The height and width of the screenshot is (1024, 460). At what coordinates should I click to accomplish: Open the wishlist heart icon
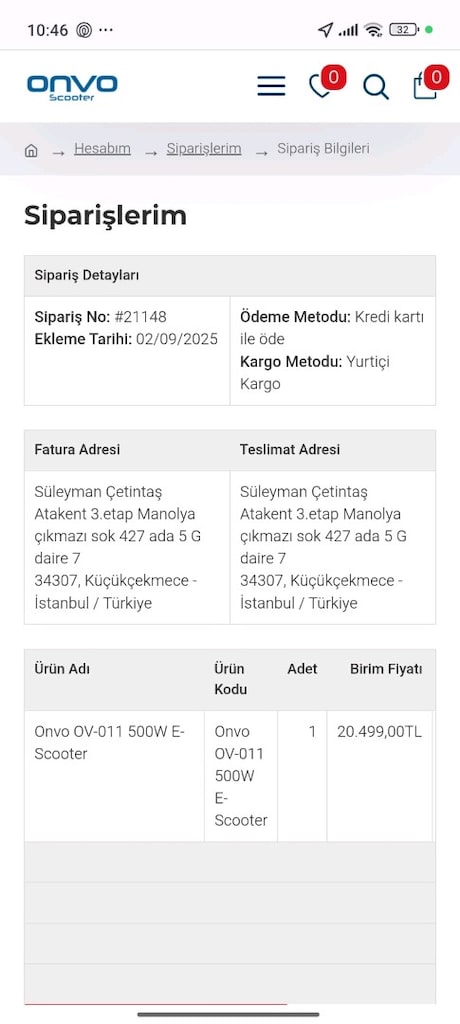321,86
